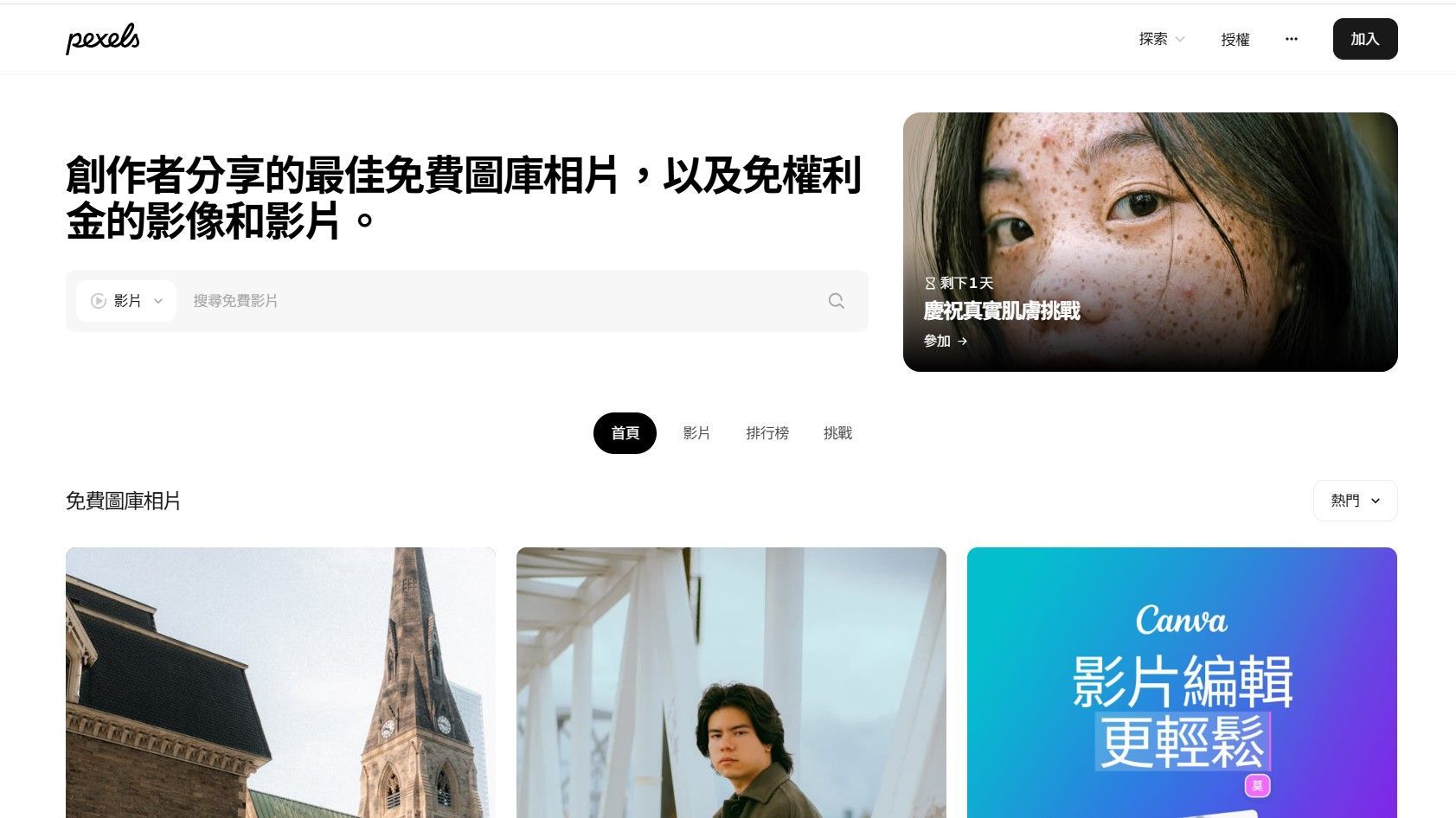1456x818 pixels.
Task: Open the man on bridge photo
Action: coord(731,683)
